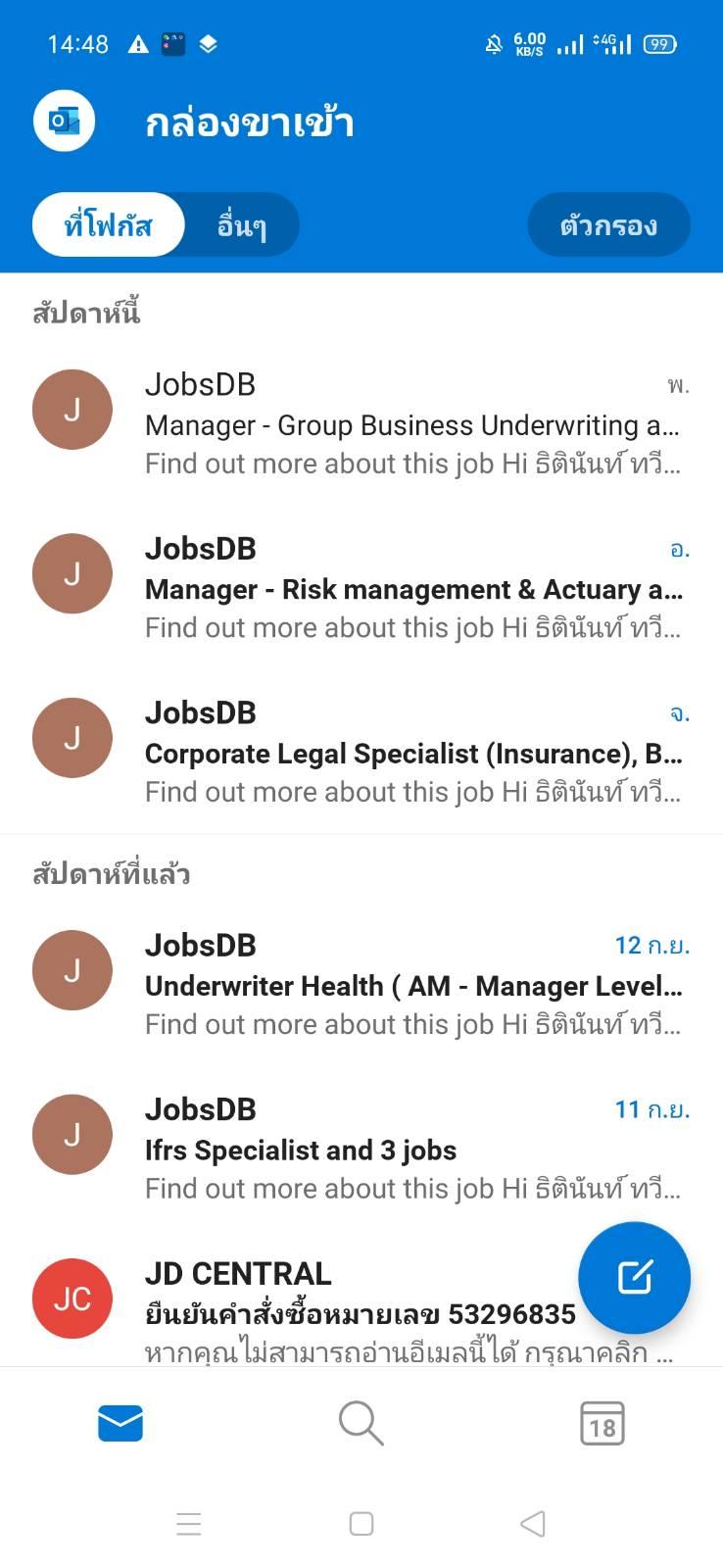This screenshot has width=723, height=1568.
Task: Tap the system back button
Action: (x=532, y=1523)
